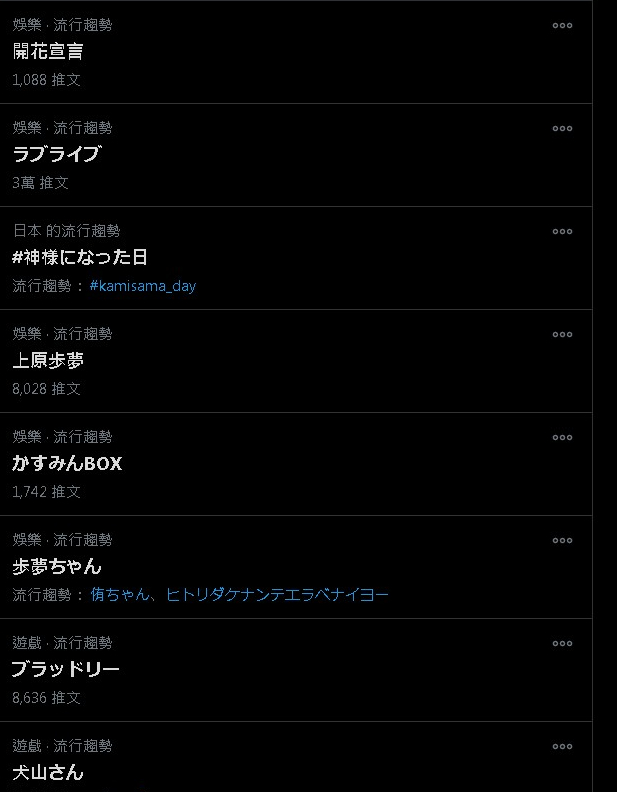Open more options for 開花宣言
Screen dimensions: 617x792
click(x=562, y=25)
